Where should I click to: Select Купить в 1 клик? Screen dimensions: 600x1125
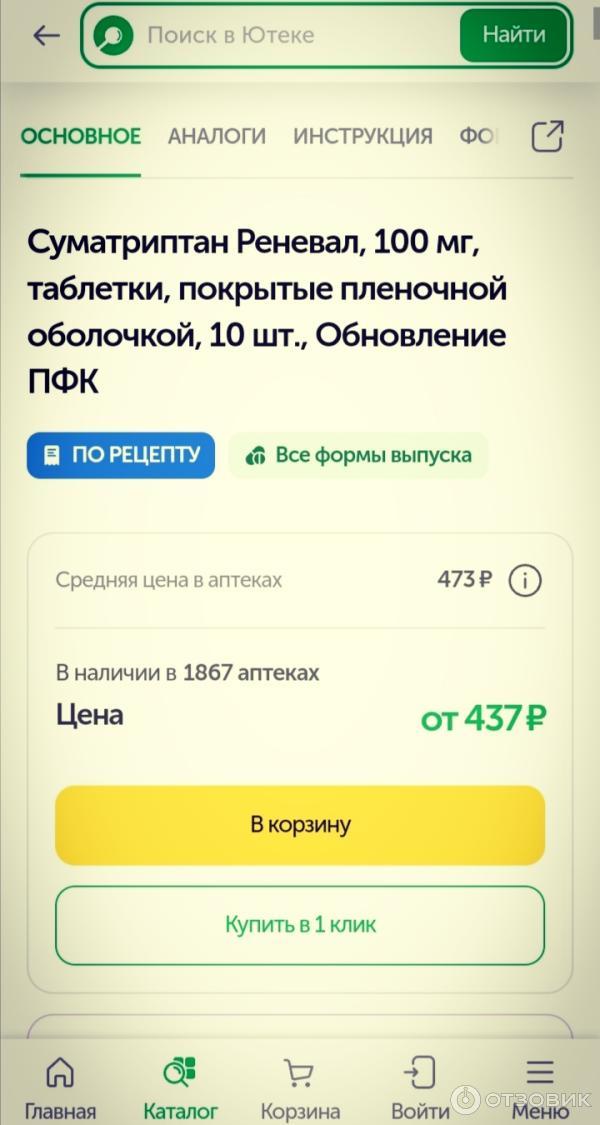point(300,924)
